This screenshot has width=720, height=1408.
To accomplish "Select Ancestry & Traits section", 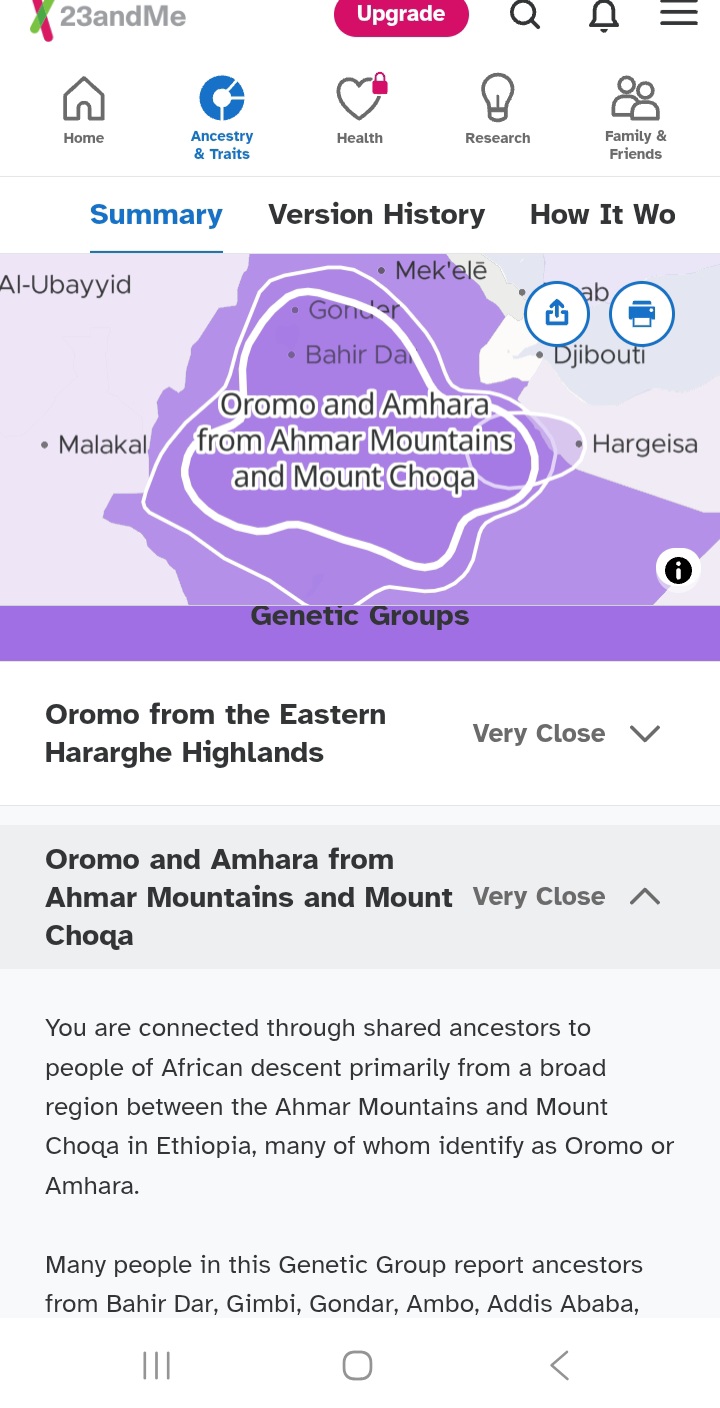I will tap(222, 118).
